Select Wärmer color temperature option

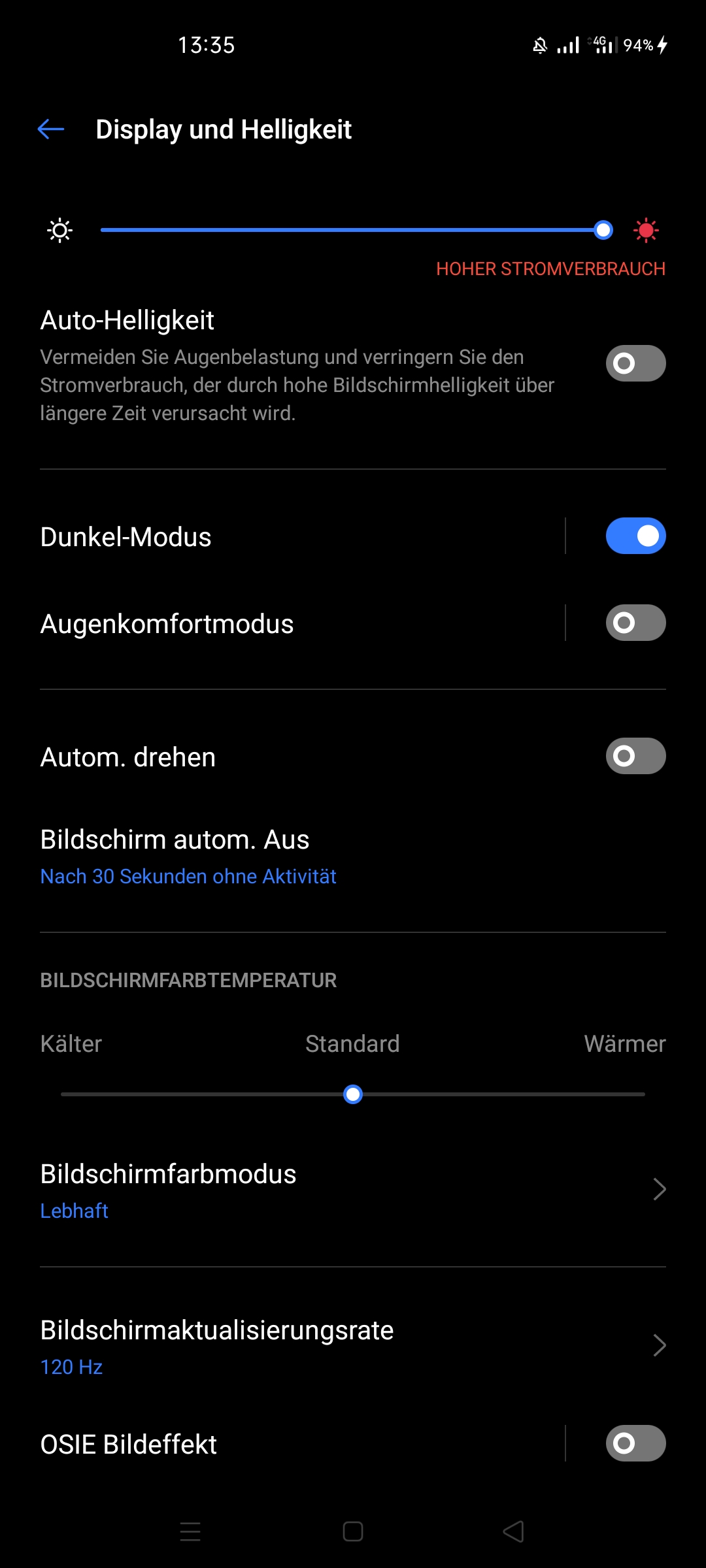[626, 1044]
